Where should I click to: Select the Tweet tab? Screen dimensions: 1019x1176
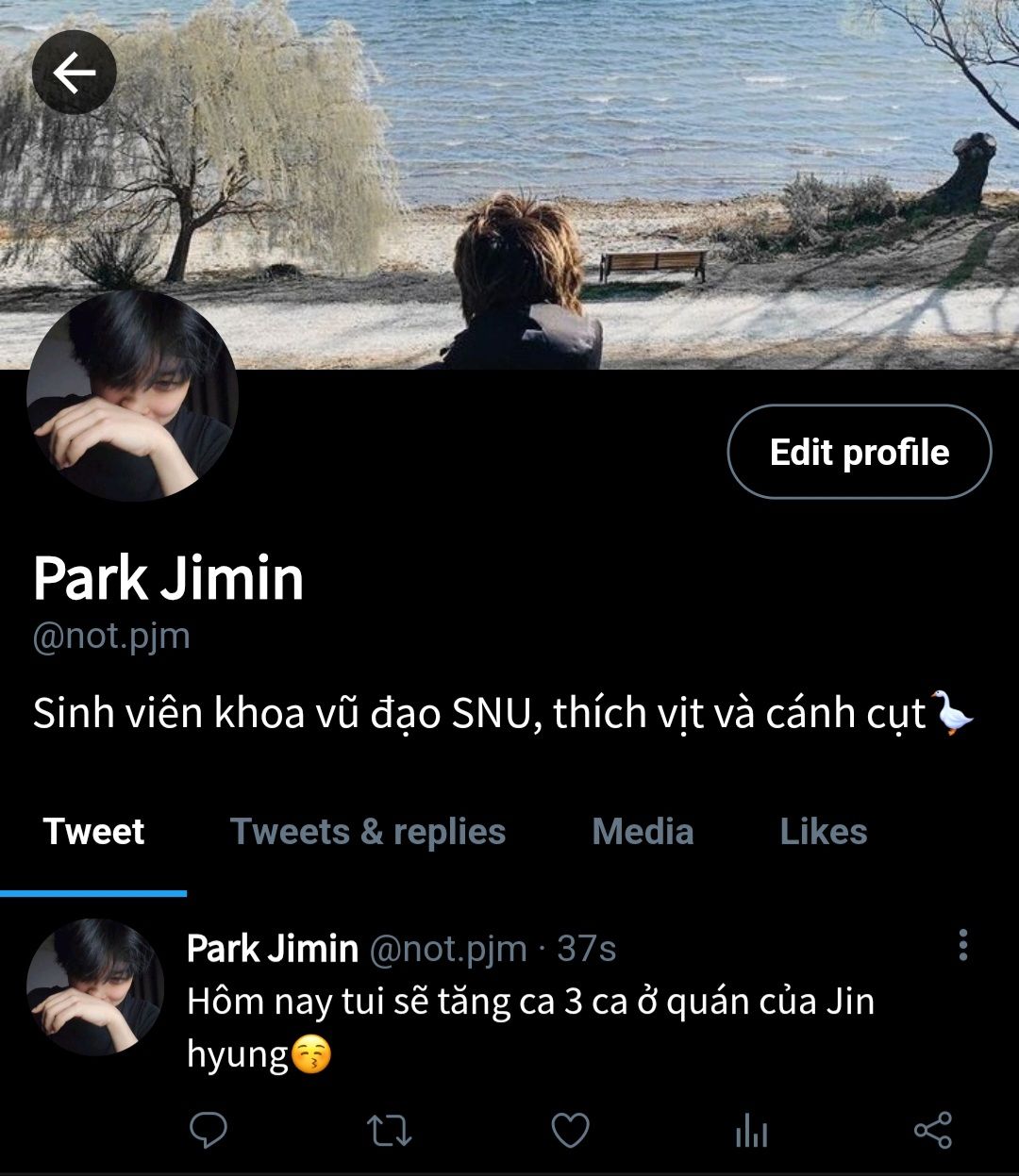tap(93, 832)
